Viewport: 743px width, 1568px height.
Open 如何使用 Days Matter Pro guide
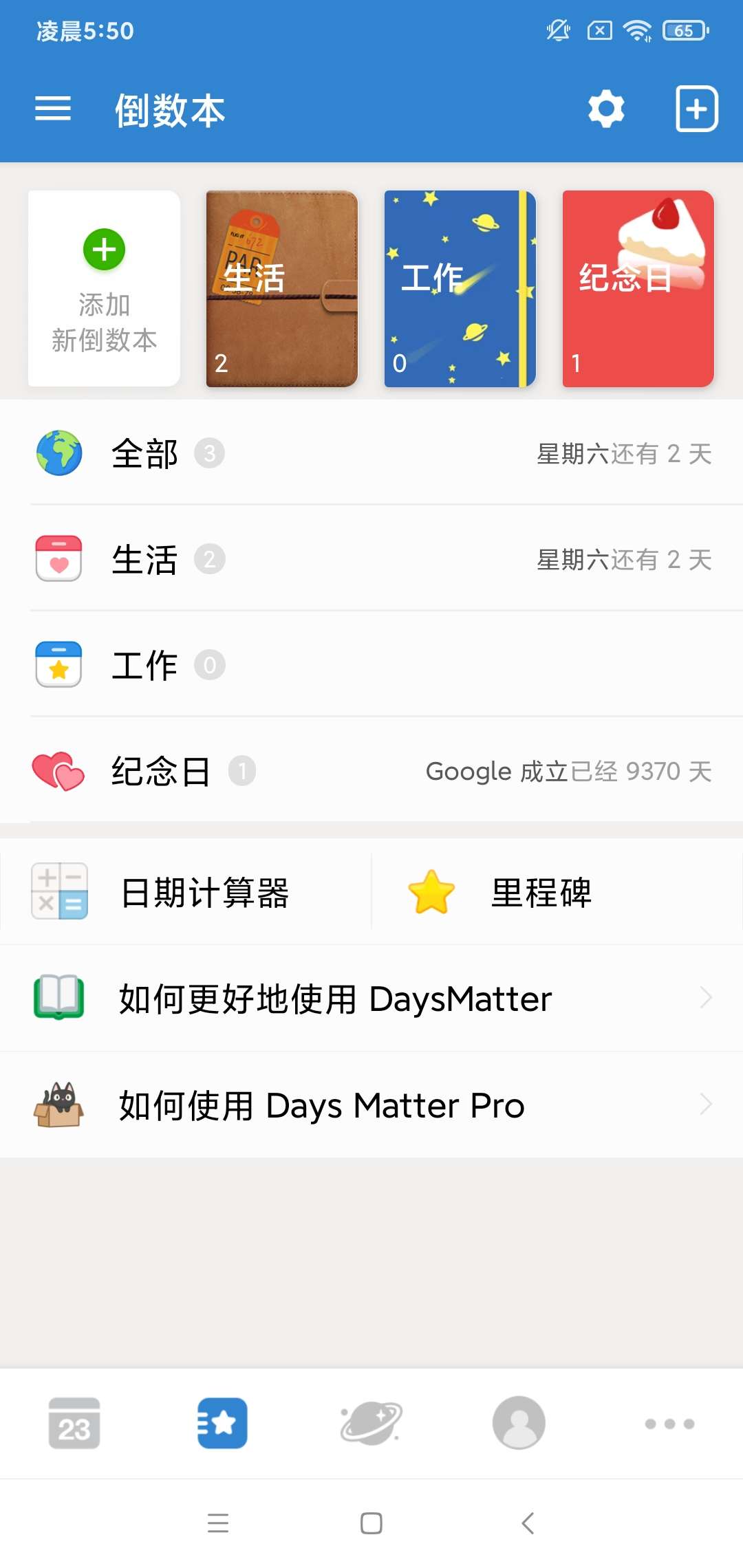click(371, 1105)
